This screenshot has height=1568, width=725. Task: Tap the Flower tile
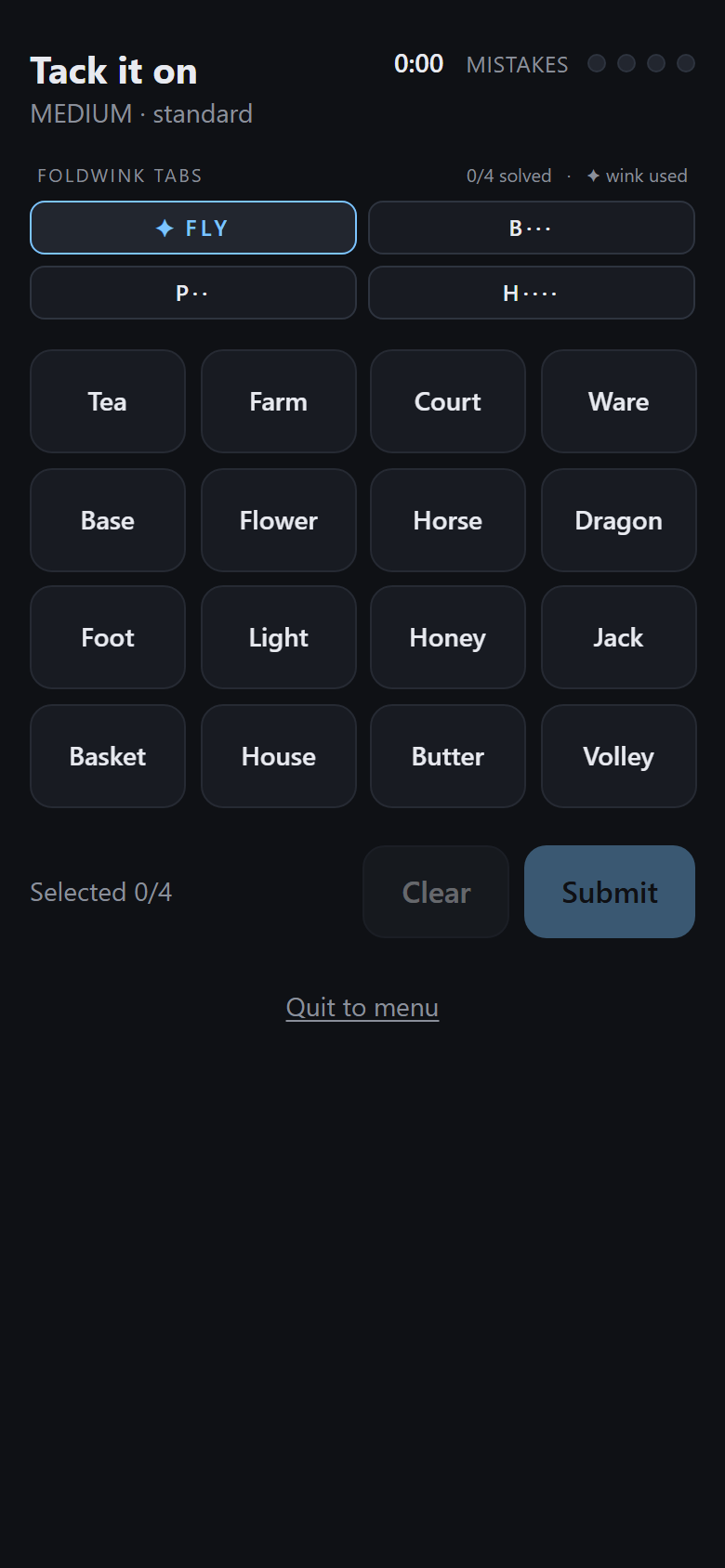[278, 520]
